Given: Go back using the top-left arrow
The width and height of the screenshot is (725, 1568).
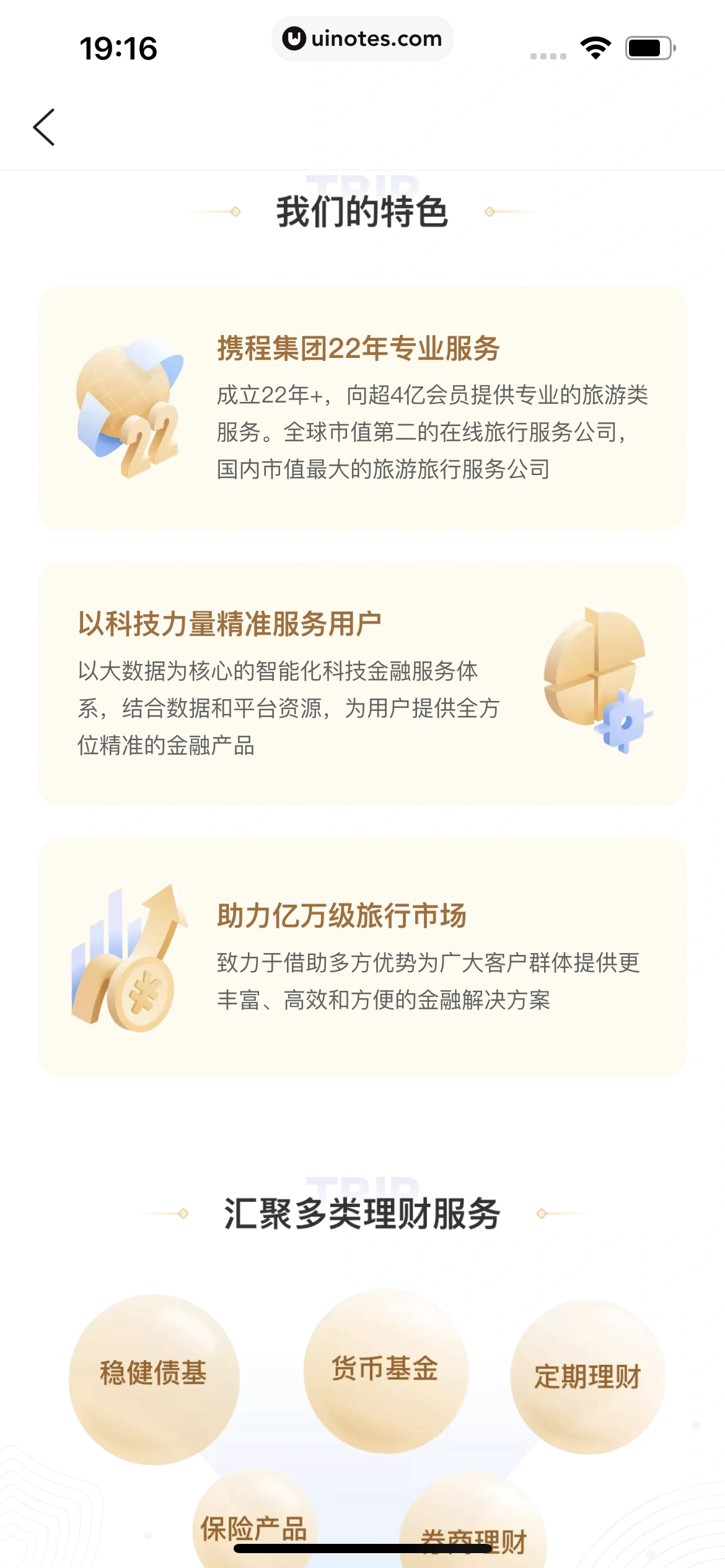Looking at the screenshot, I should [44, 127].
